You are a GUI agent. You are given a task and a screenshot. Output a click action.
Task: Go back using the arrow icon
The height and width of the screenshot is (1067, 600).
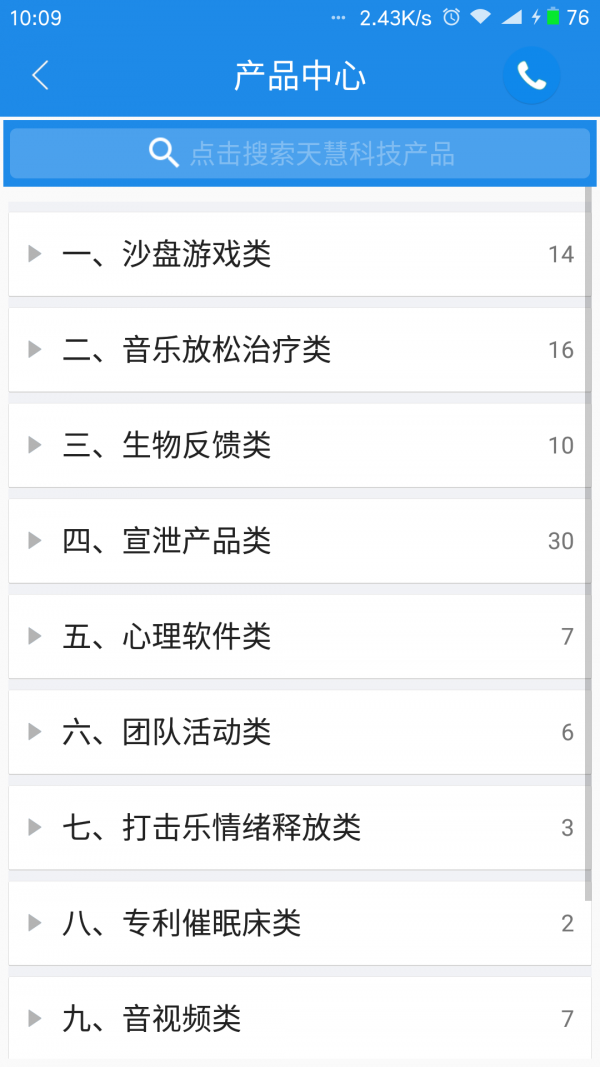pyautogui.click(x=40, y=76)
